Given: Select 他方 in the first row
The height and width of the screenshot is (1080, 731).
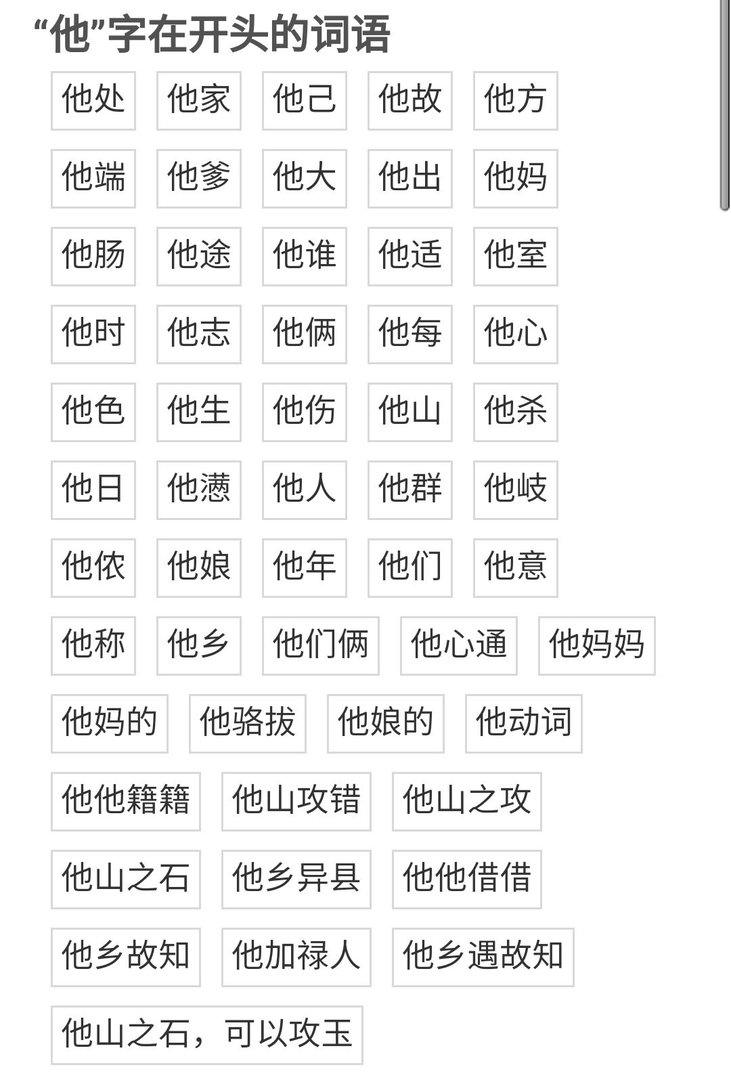Looking at the screenshot, I should pyautogui.click(x=514, y=100).
